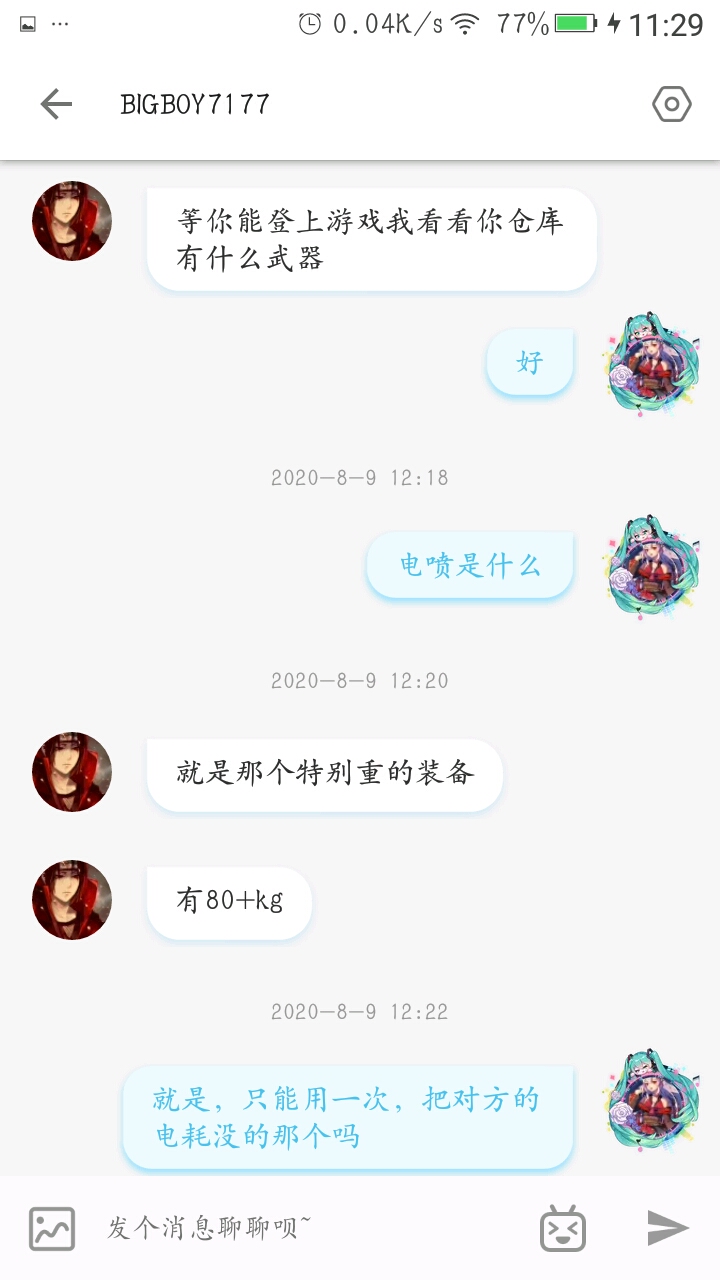Send the message
720x1280 pixels.
pyautogui.click(x=667, y=1228)
